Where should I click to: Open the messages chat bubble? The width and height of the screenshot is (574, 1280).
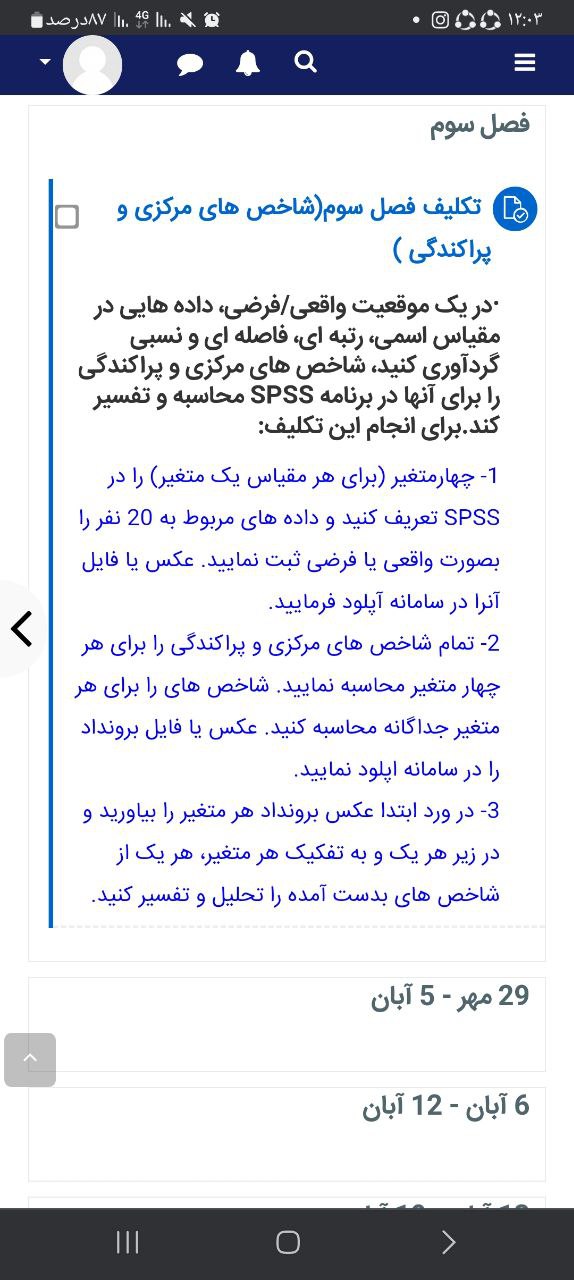190,64
